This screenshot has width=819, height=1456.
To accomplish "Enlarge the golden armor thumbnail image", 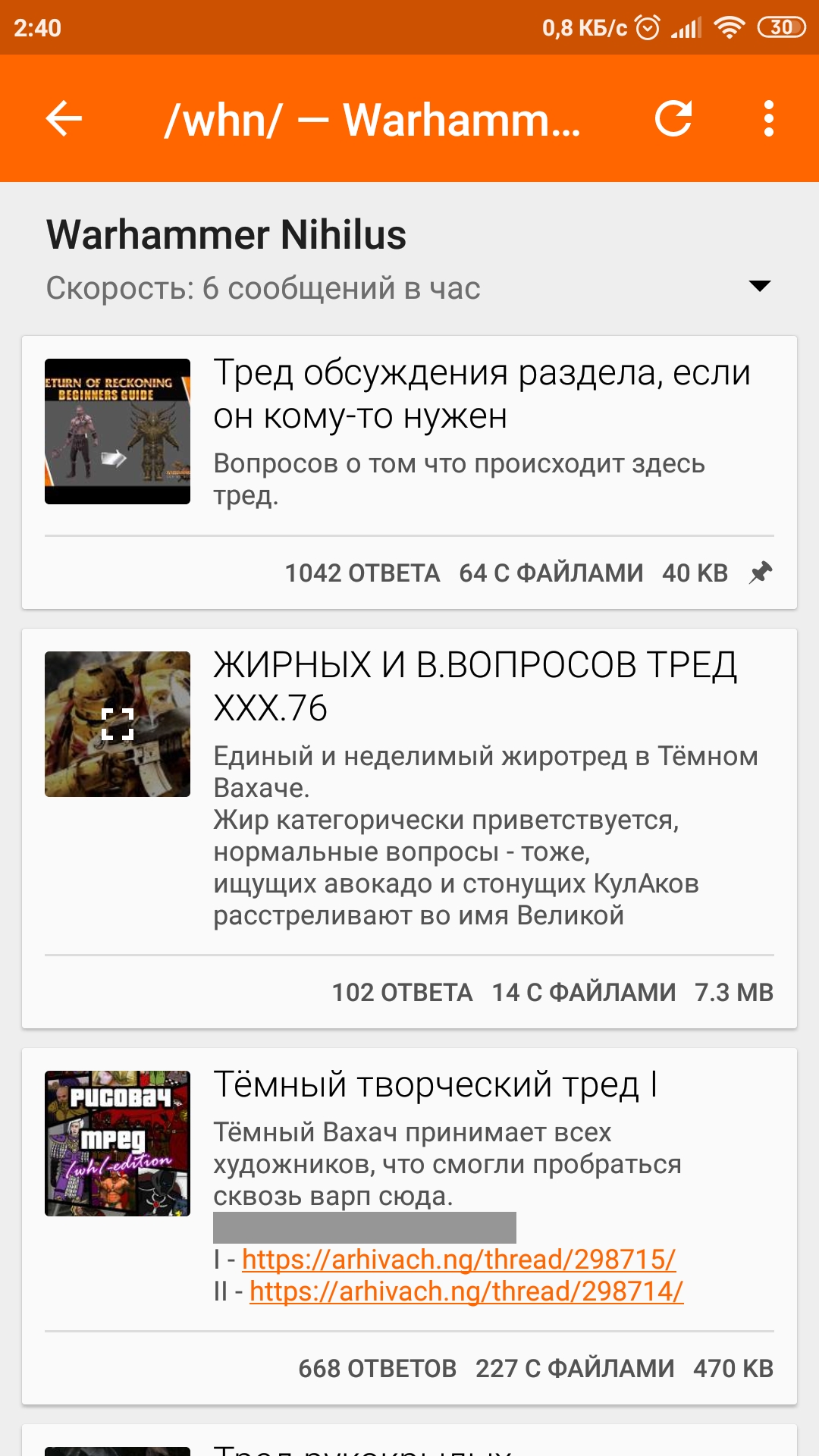I will pos(118,724).
